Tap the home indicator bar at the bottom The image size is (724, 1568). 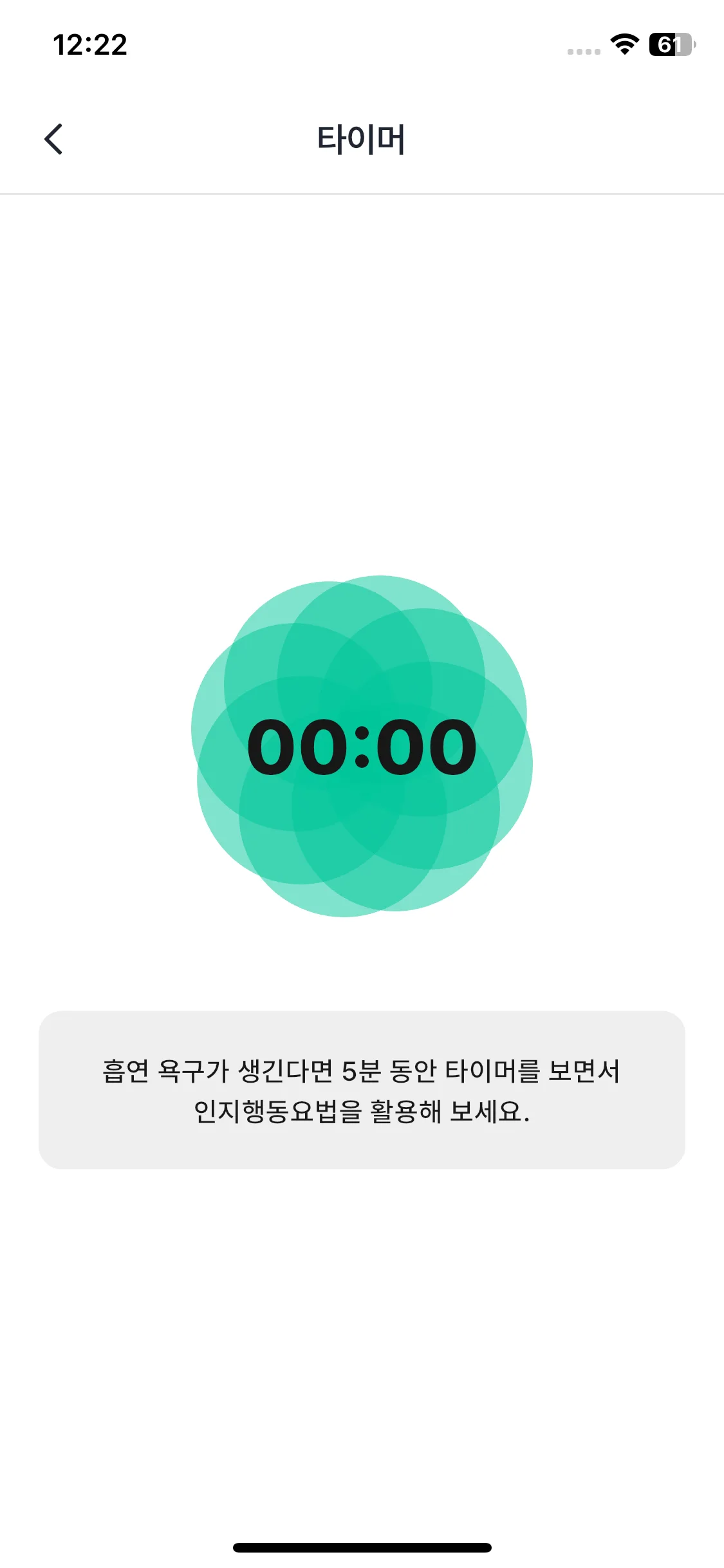(362, 1548)
